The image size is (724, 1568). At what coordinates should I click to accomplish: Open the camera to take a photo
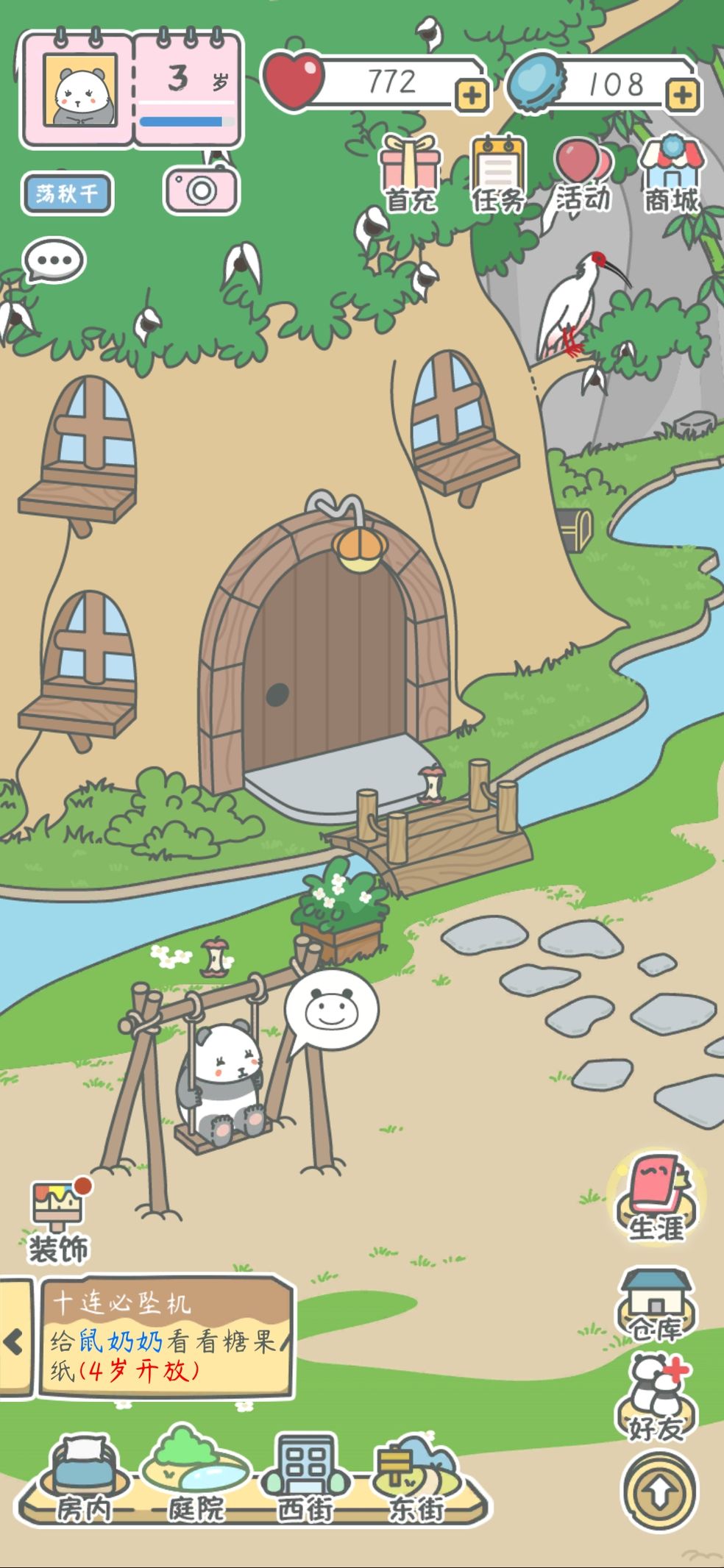(x=201, y=190)
